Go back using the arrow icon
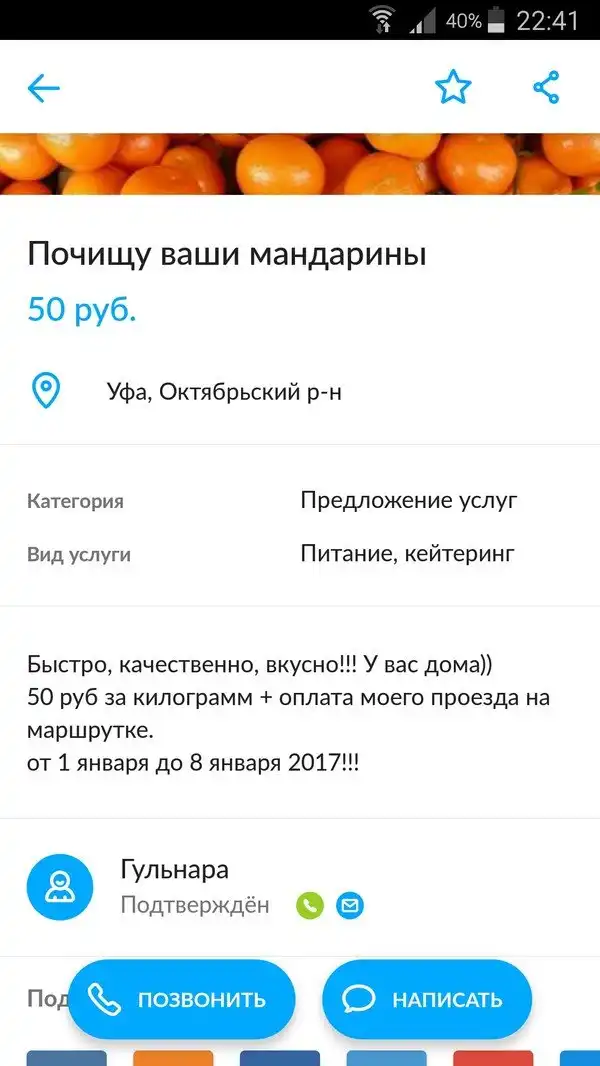Screen dimensions: 600x1066 click(44, 88)
